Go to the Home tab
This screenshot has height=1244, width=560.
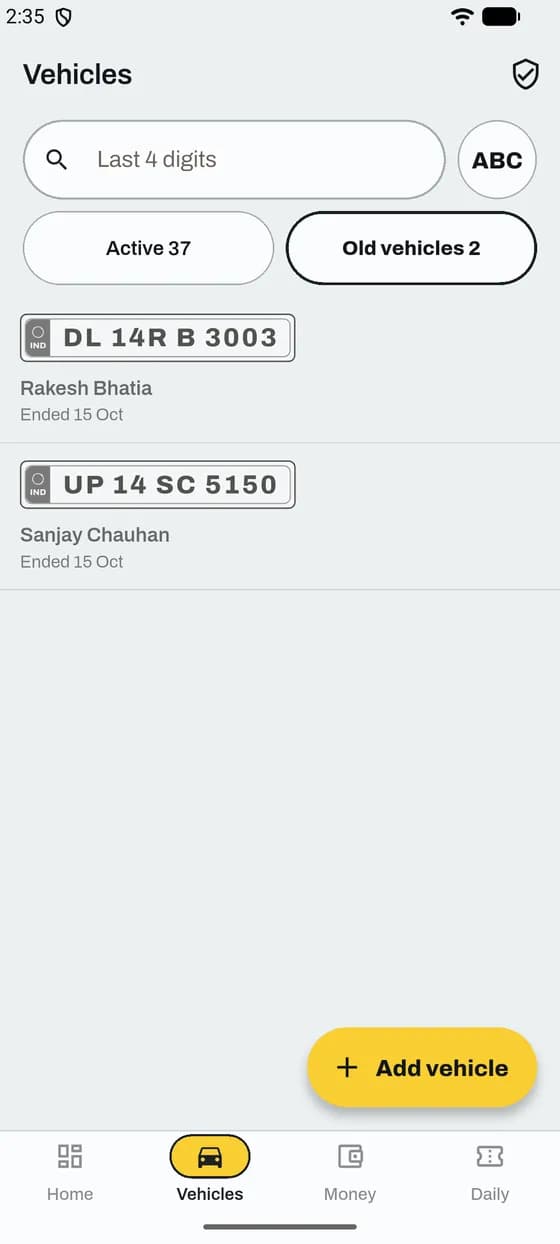pos(70,1172)
